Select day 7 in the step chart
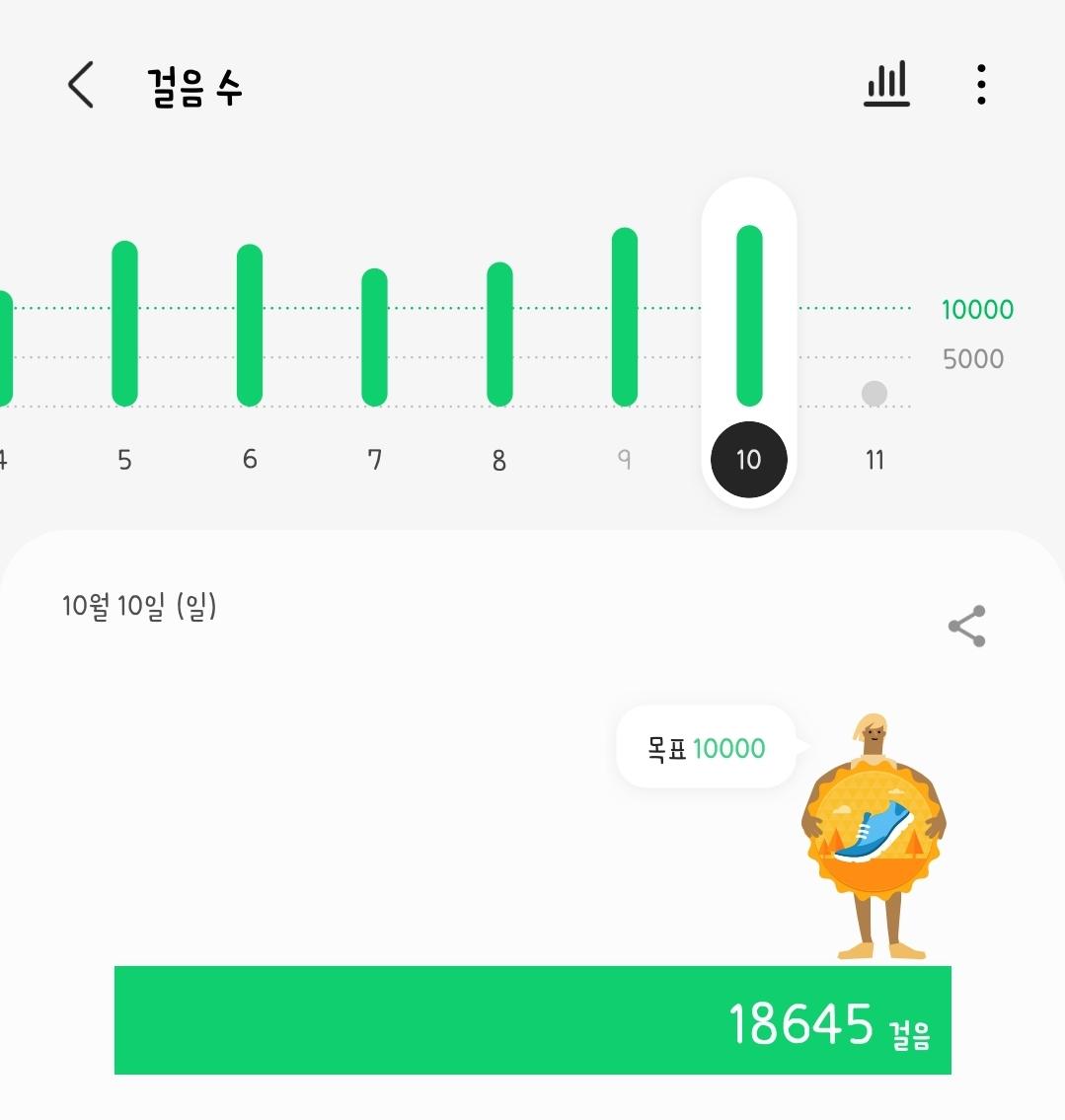 (x=374, y=337)
